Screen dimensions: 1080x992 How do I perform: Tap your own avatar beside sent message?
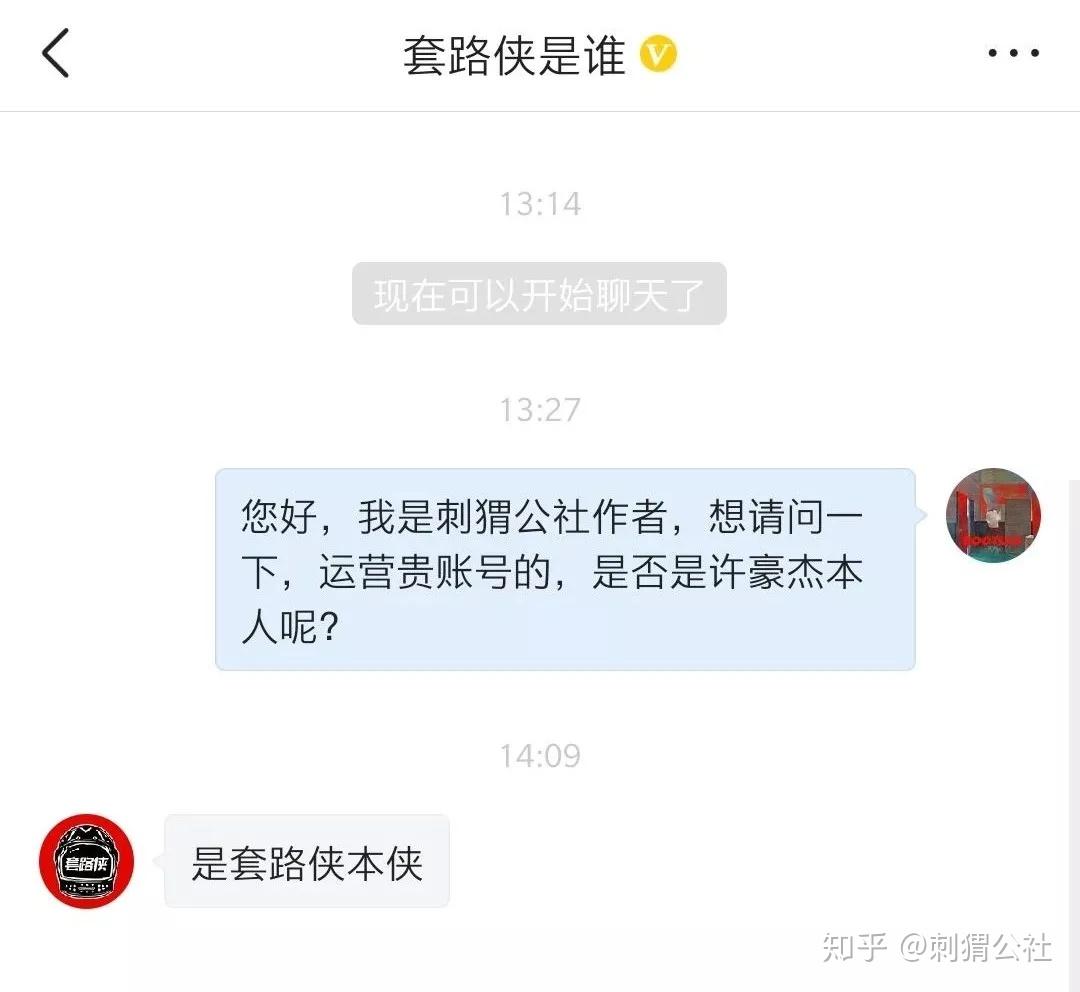[993, 515]
